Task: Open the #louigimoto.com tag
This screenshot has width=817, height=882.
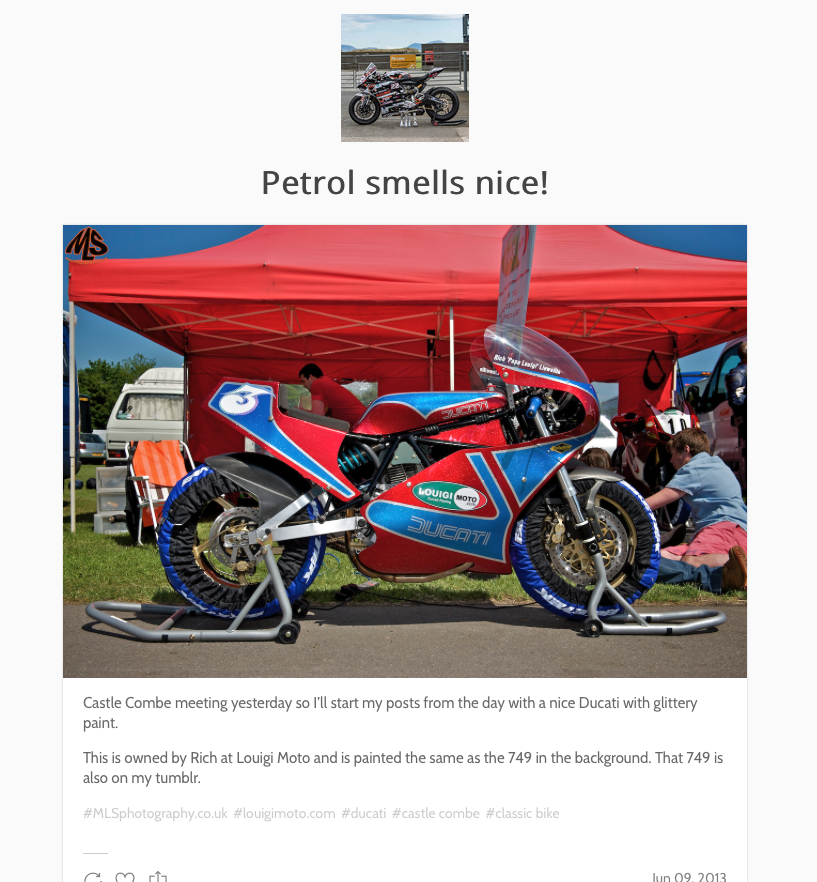Action: (284, 813)
